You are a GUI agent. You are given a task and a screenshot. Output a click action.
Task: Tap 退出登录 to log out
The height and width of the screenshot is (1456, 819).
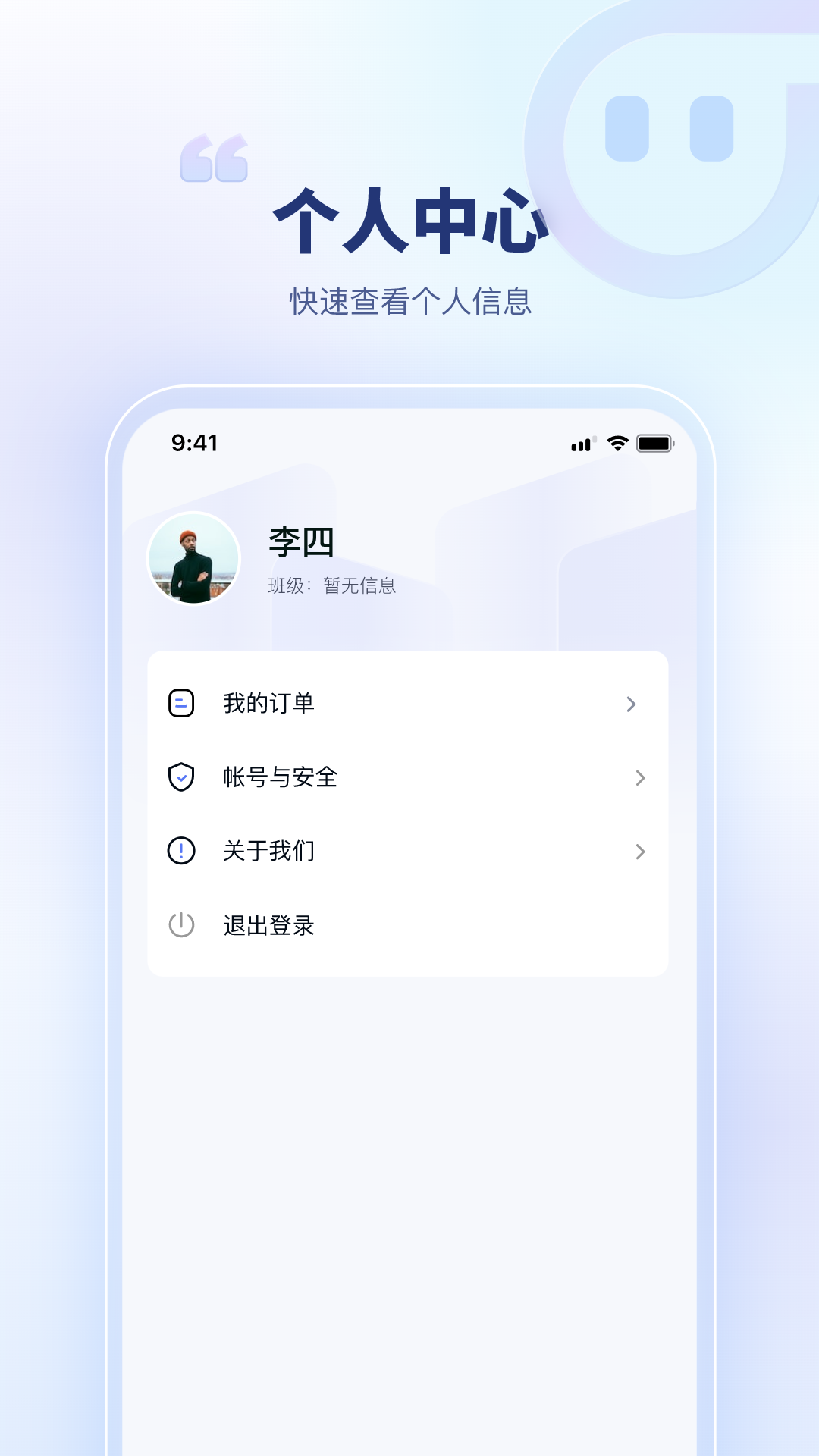[x=268, y=925]
